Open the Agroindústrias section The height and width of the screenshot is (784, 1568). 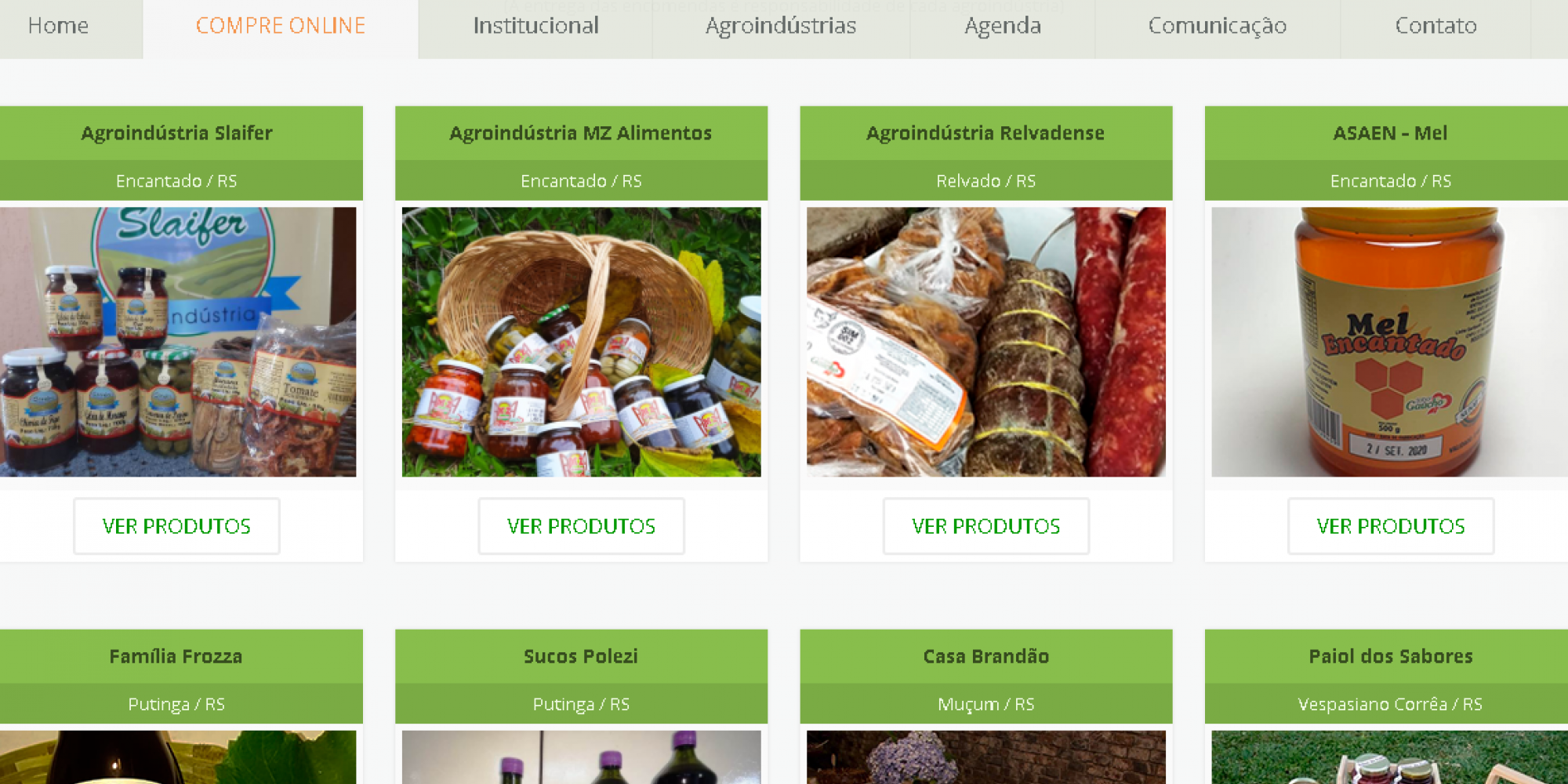pos(780,26)
